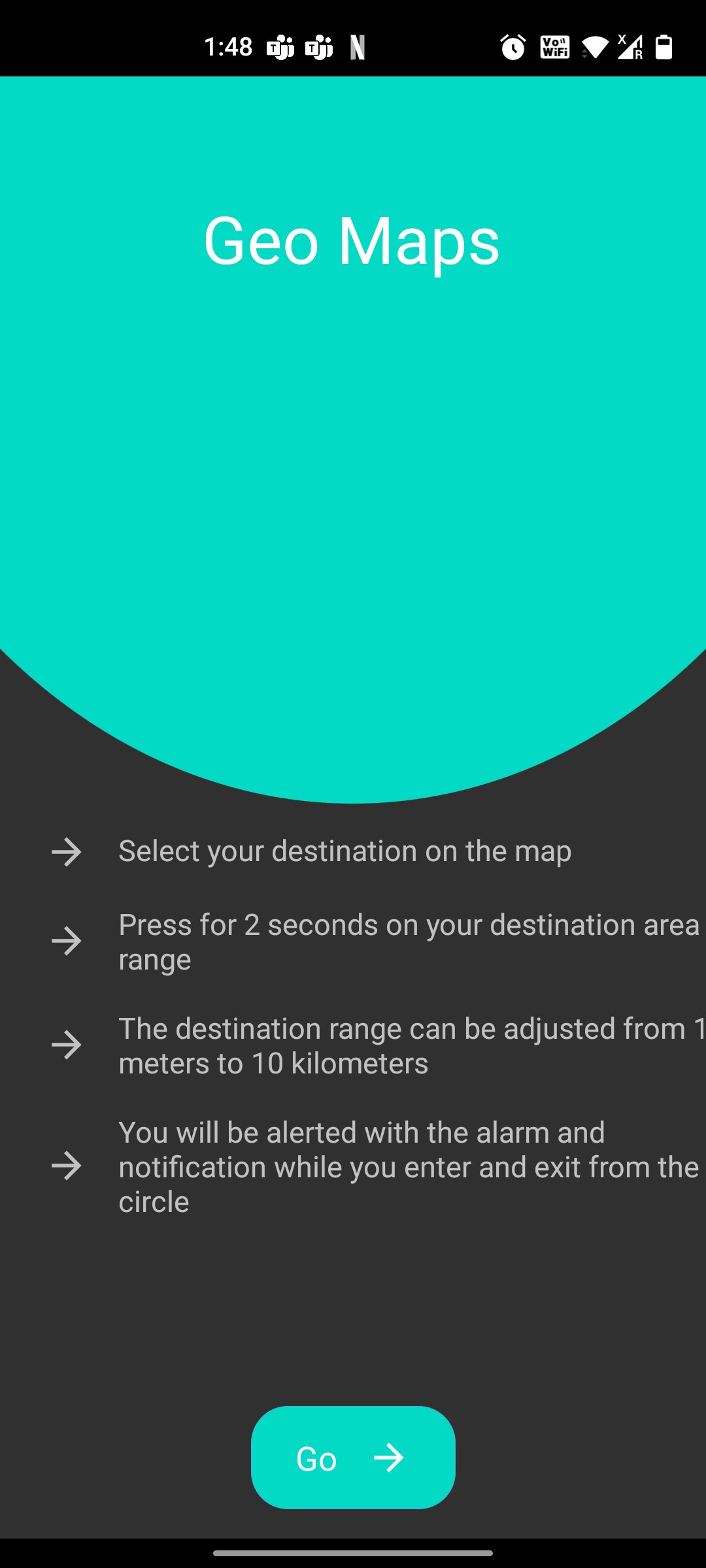Tap the arrow icon beside 'You will be alerted'
The height and width of the screenshot is (1568, 706).
coord(67,1167)
